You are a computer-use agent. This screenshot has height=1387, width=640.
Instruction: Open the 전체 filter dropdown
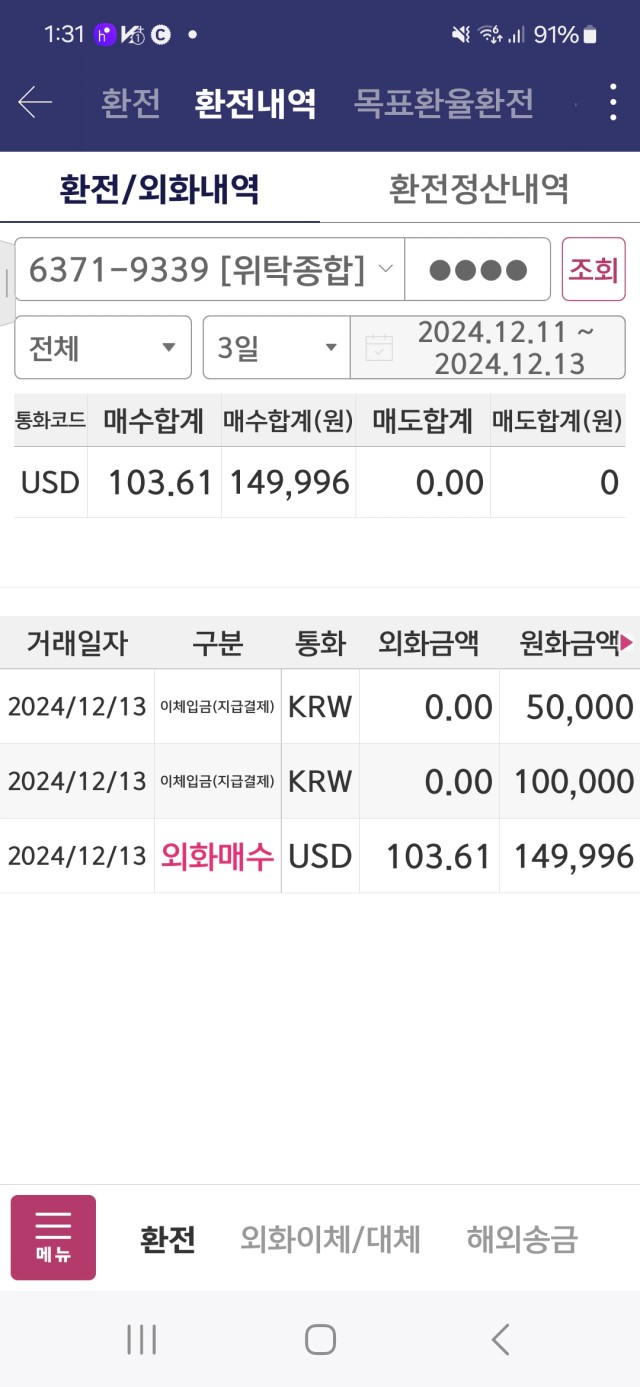[103, 347]
